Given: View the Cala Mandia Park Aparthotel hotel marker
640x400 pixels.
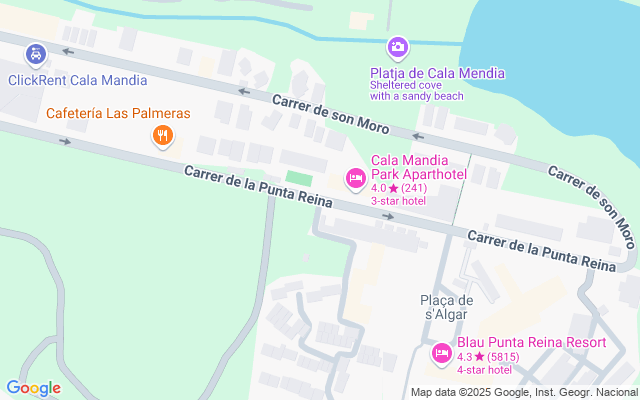Looking at the screenshot, I should coord(355,179).
